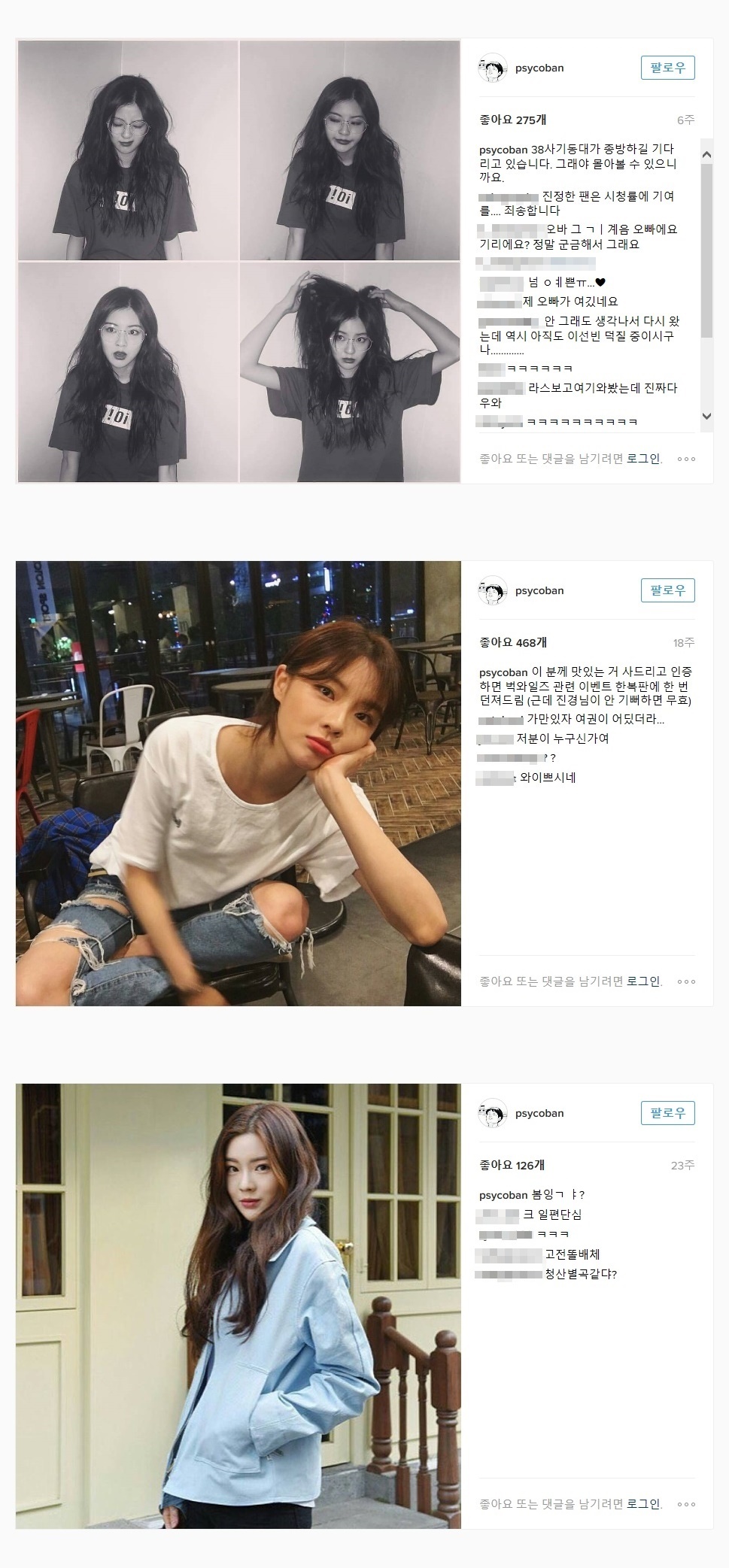The height and width of the screenshot is (1568, 729).
Task: Click the comment scrollbar's down arrow
Action: tap(706, 416)
